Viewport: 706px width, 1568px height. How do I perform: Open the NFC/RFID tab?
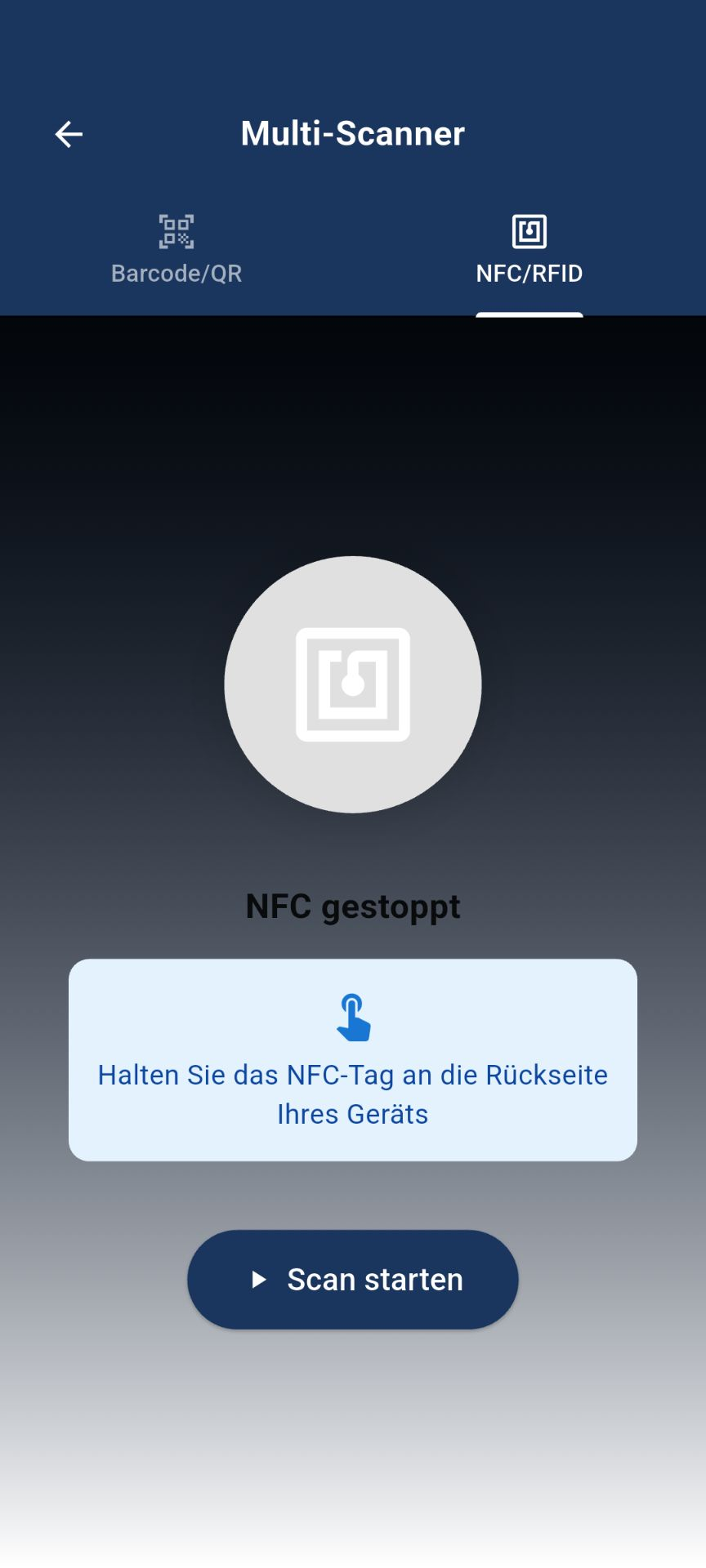pyautogui.click(x=529, y=253)
